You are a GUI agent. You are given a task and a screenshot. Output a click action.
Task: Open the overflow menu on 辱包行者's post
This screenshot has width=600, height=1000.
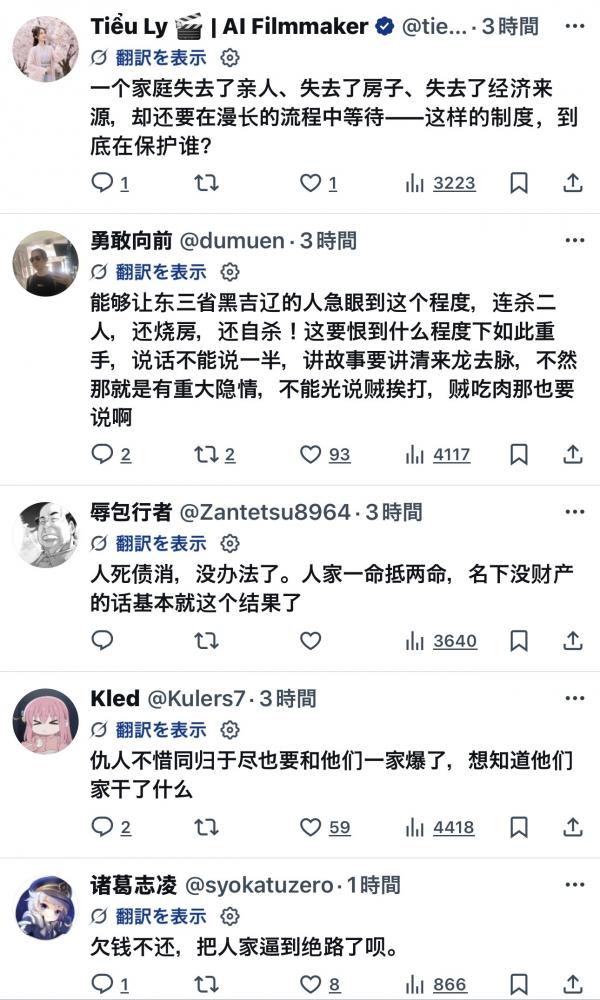[573, 514]
